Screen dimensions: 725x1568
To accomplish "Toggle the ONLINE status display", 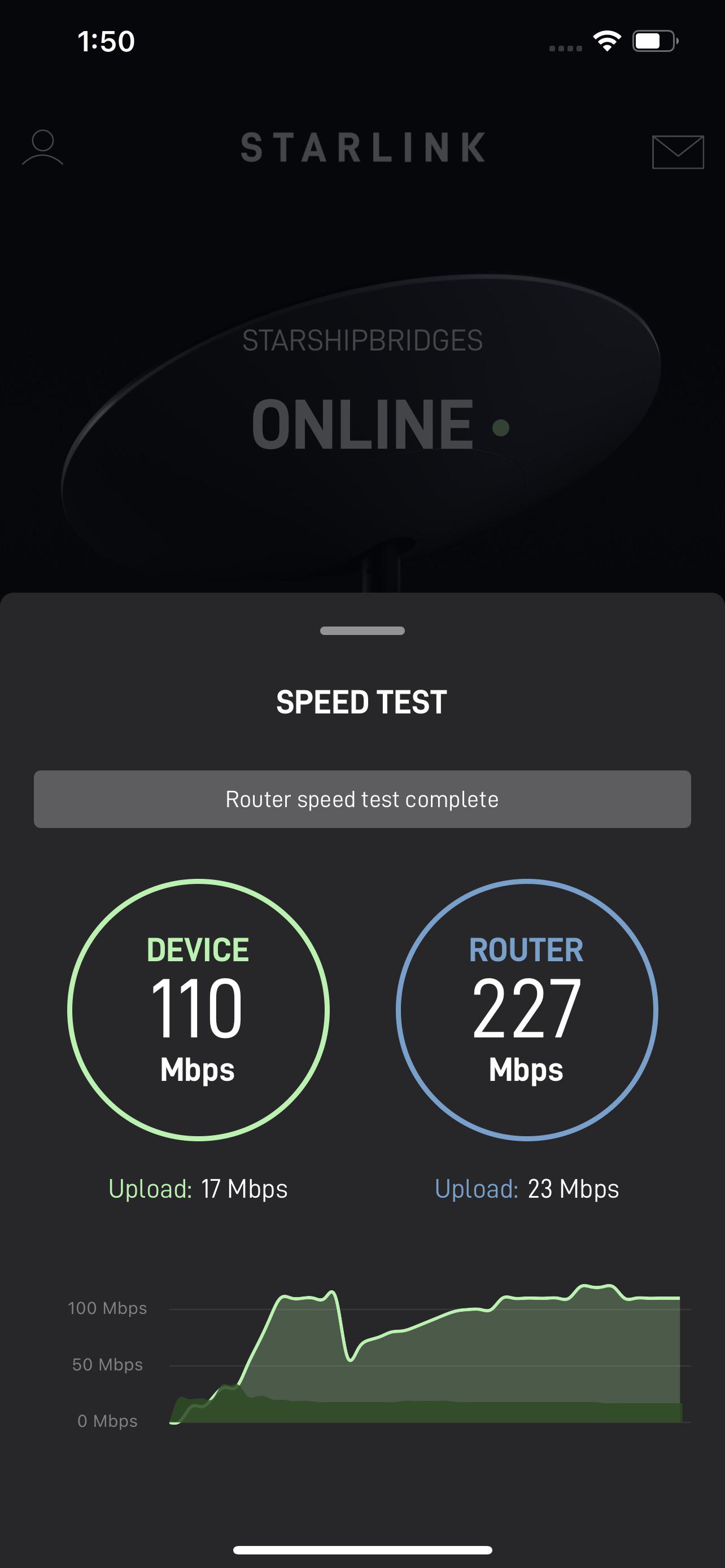I will coord(362,426).
